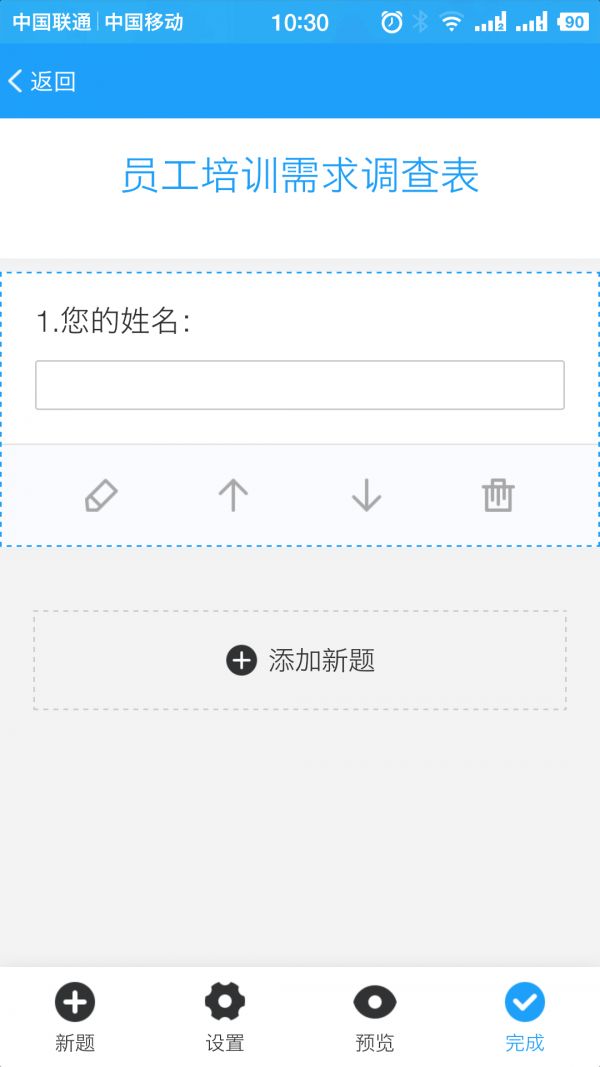Delete question 1 with trash icon
The width and height of the screenshot is (600, 1067).
[499, 495]
